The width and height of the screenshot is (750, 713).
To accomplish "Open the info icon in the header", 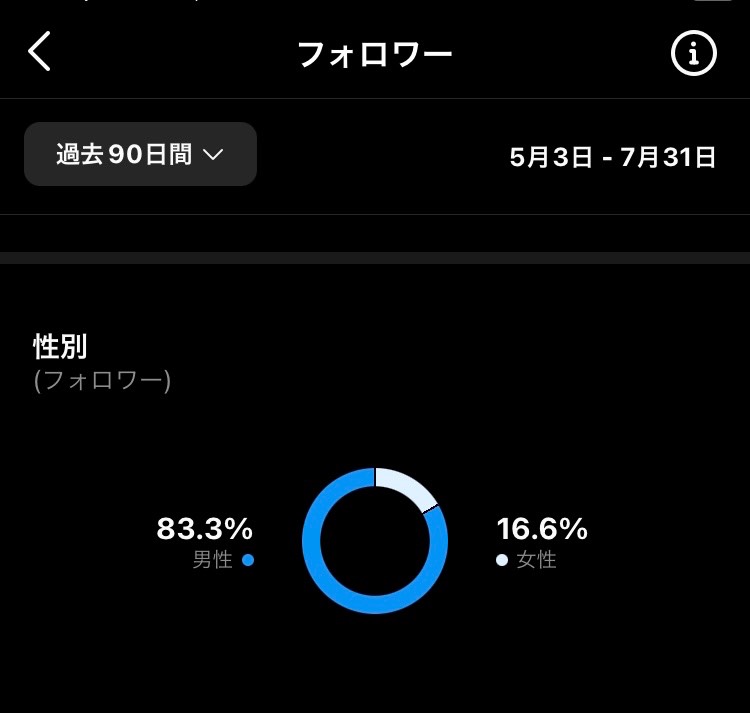I will [693, 52].
